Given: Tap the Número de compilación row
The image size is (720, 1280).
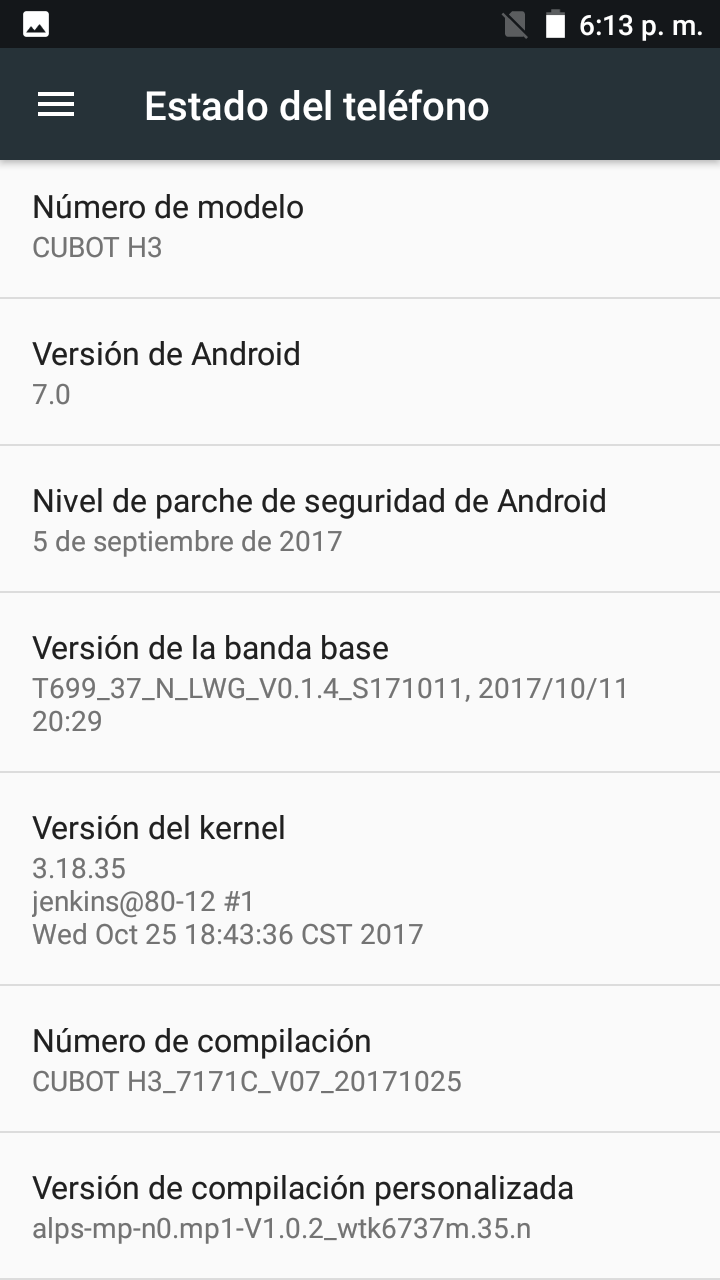Looking at the screenshot, I should tap(360, 1059).
